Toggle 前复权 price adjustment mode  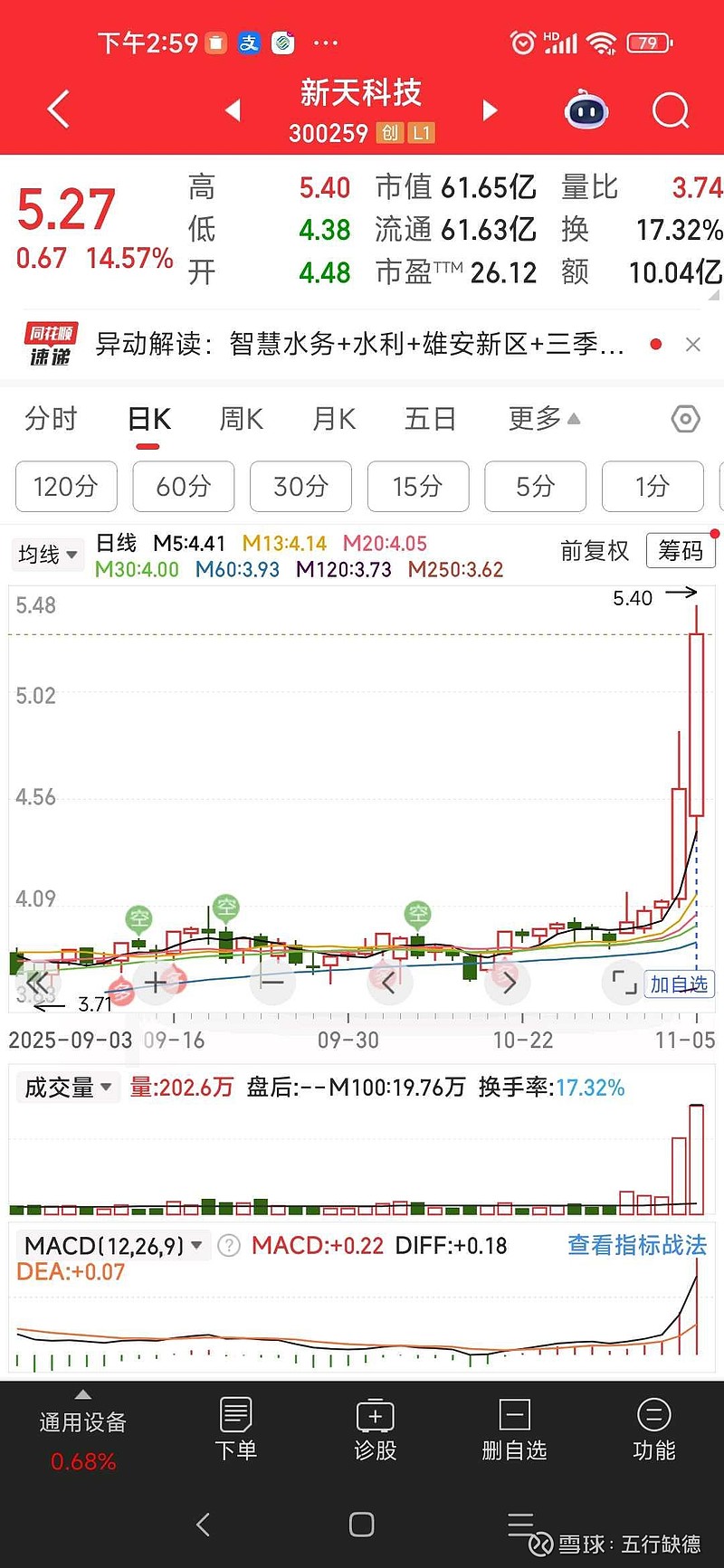tap(595, 551)
